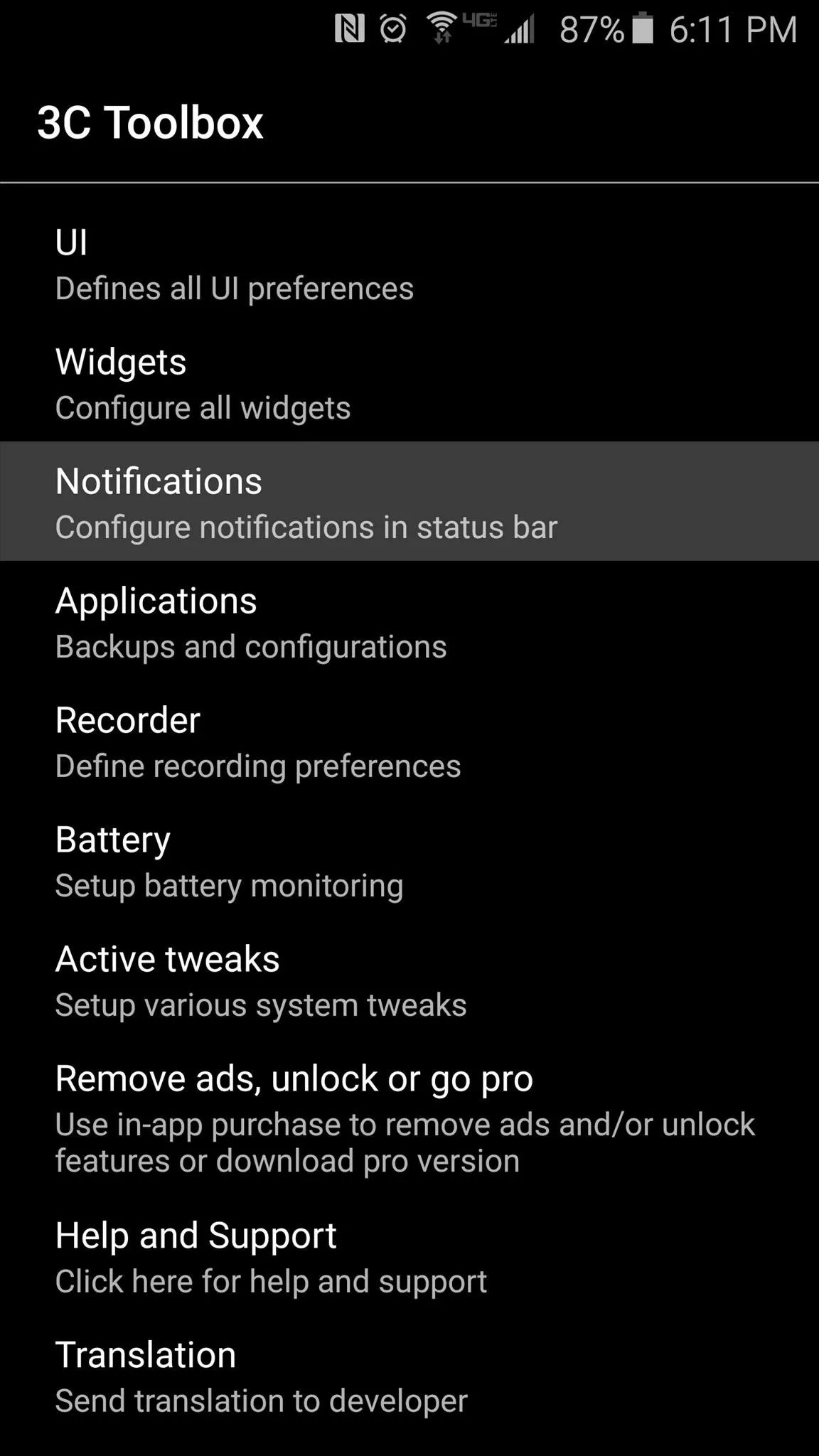Viewport: 819px width, 1456px height.
Task: Select Applications backups and configurations
Action: (409, 621)
